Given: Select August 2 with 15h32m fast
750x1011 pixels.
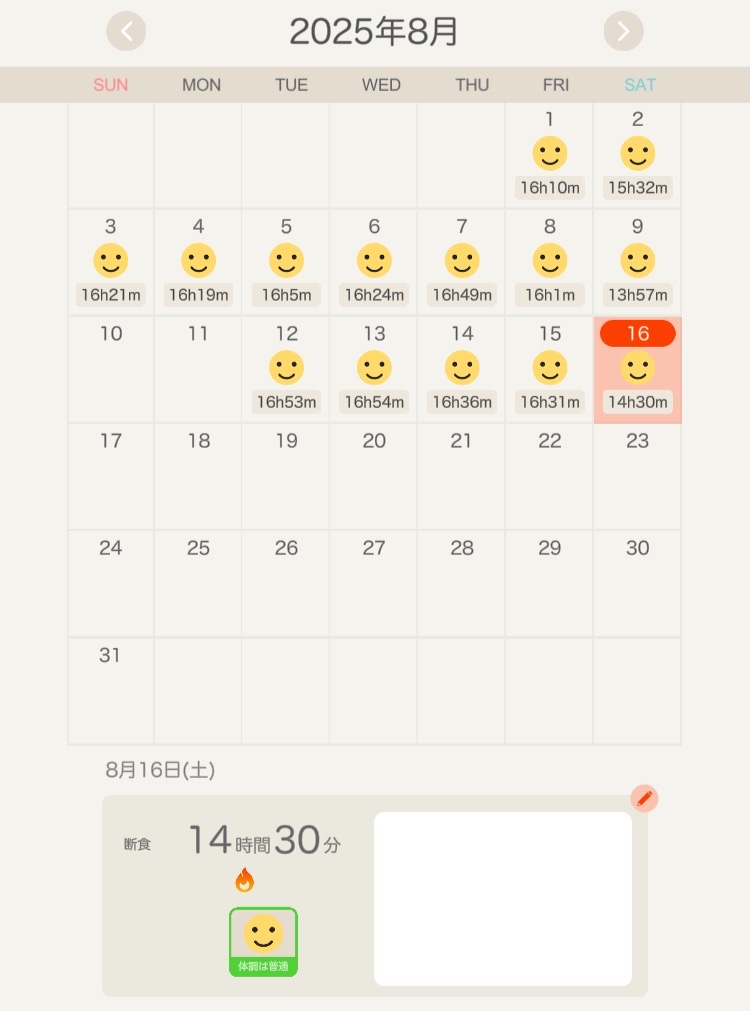Looking at the screenshot, I should point(637,155).
